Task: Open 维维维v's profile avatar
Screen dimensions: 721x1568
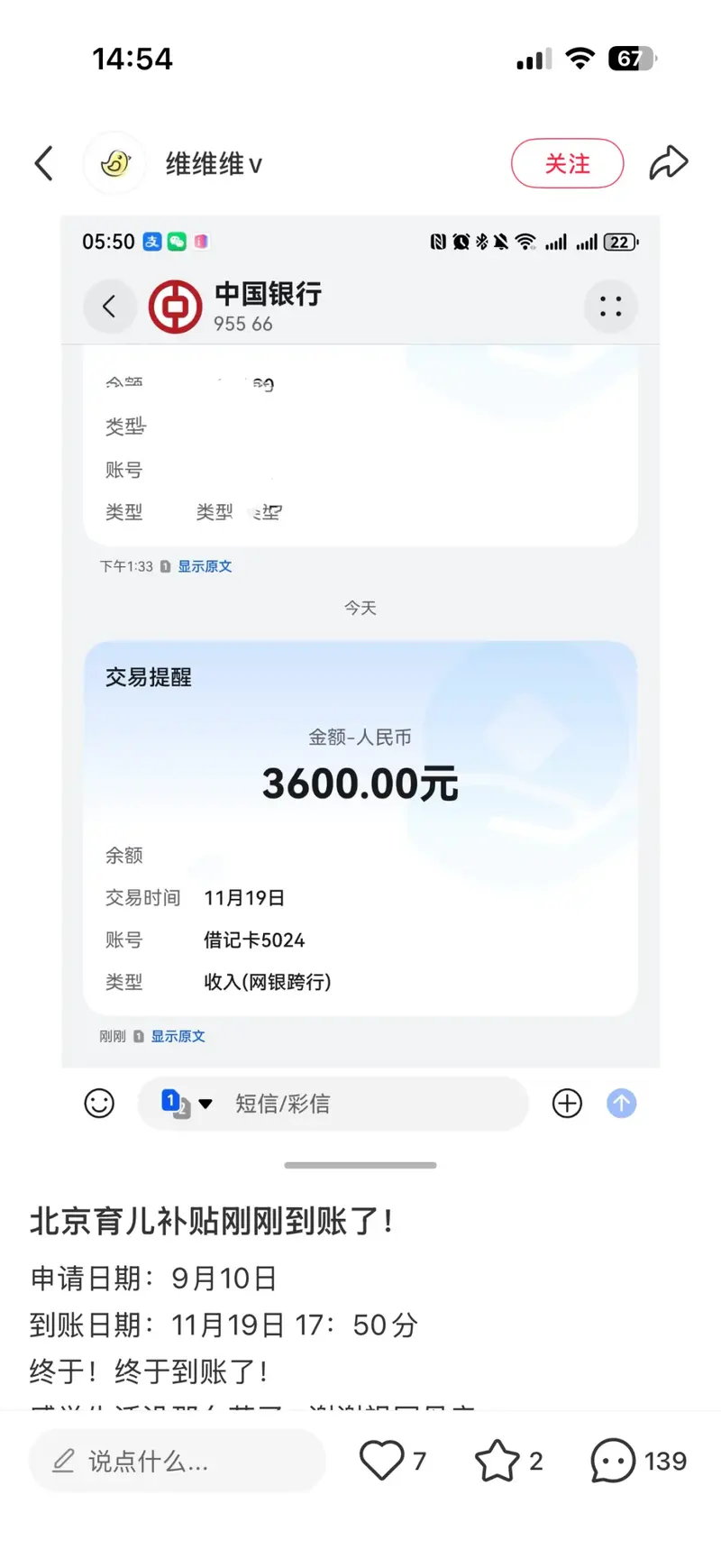Action: [x=114, y=163]
